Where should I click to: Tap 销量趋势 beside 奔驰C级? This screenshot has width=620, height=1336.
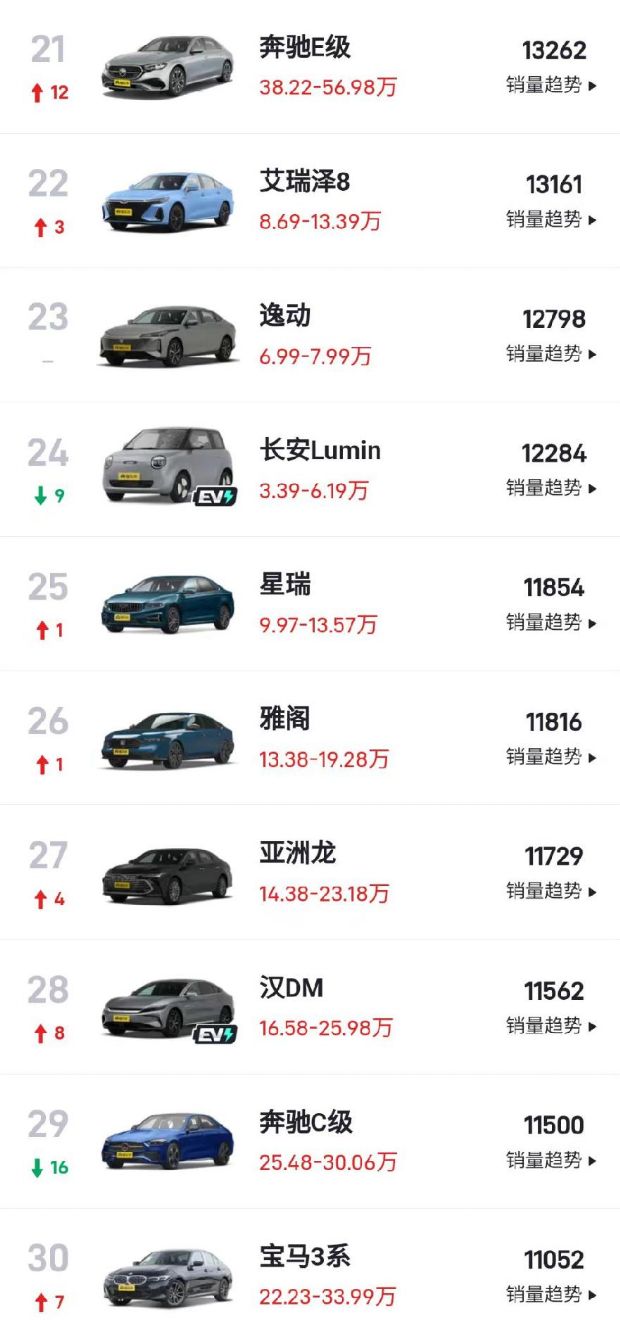click(551, 1161)
